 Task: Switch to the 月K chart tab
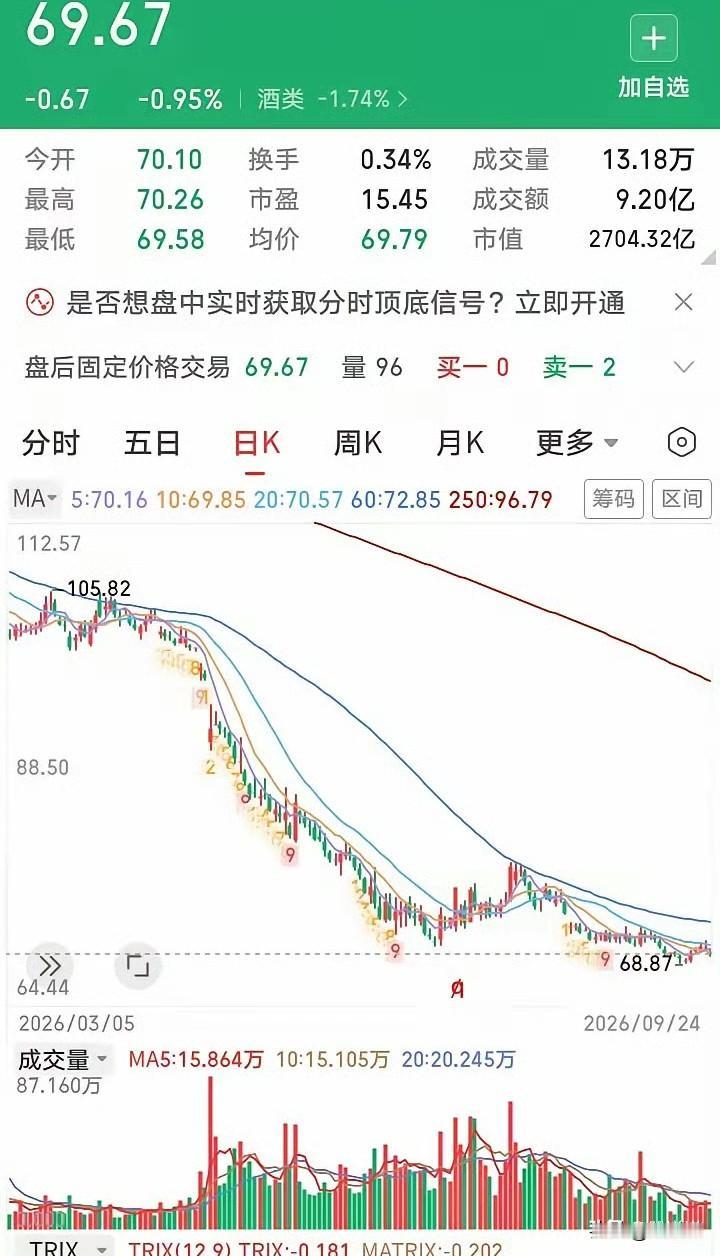point(460,442)
